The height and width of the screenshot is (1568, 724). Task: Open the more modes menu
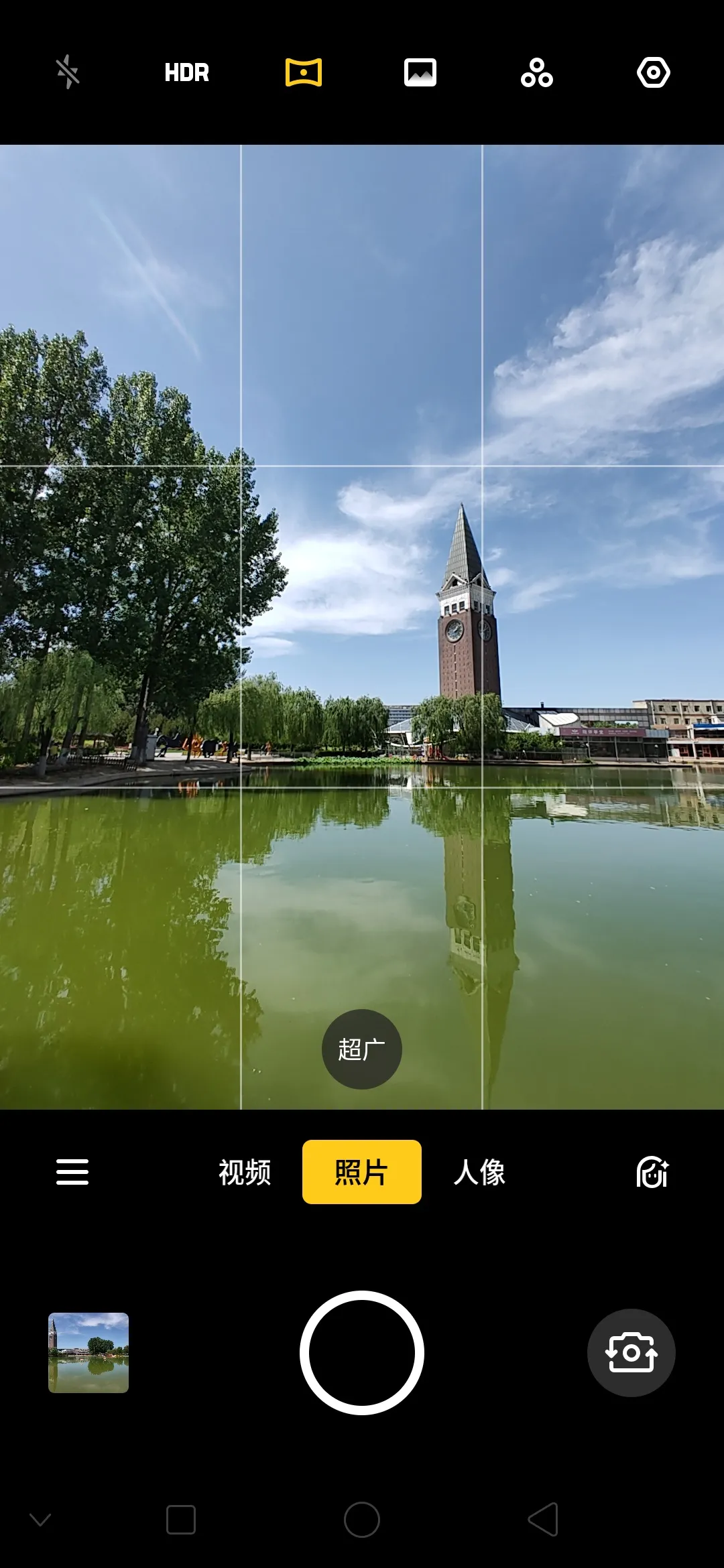coord(72,1172)
